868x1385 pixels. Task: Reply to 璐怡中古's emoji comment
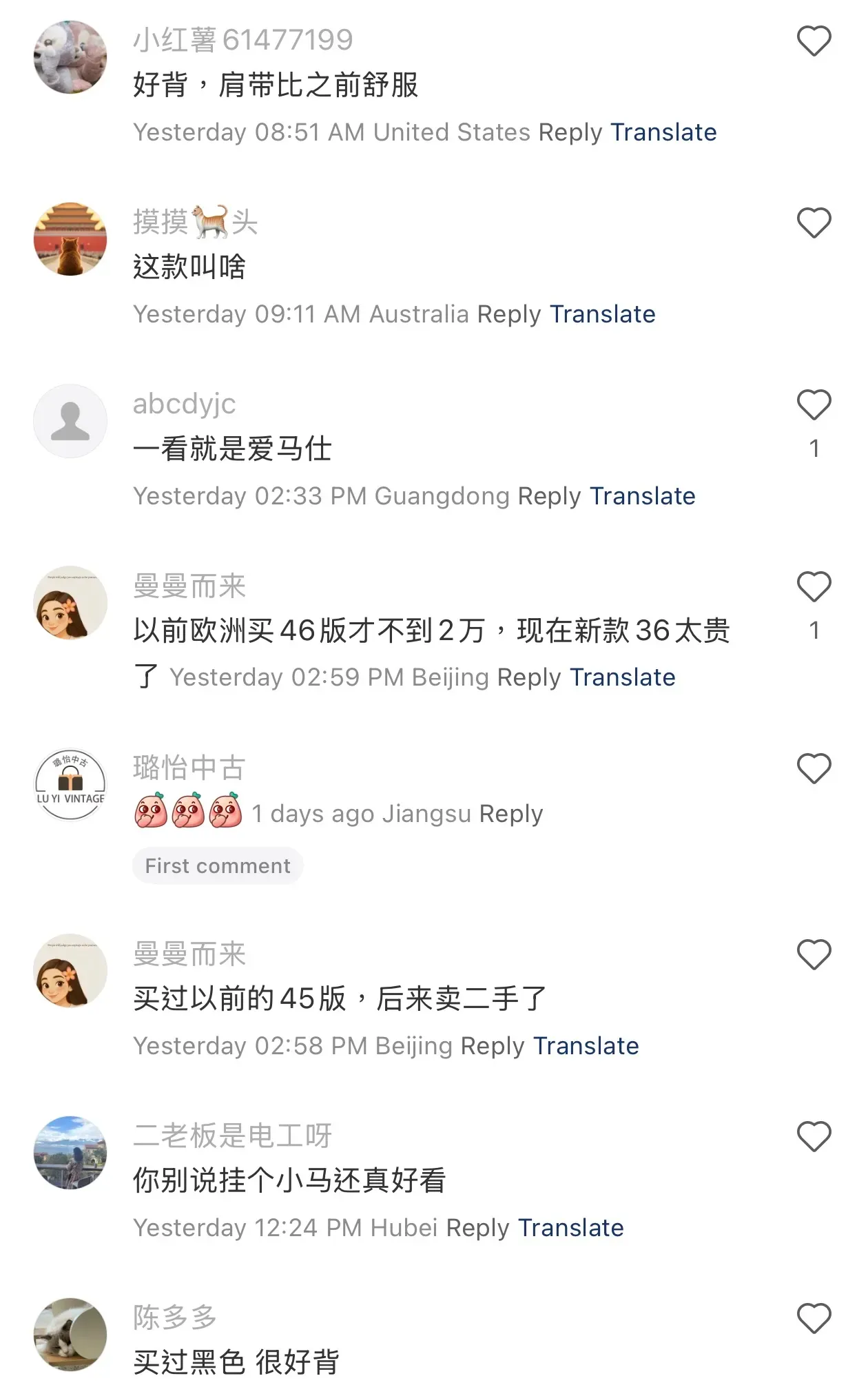pyautogui.click(x=511, y=814)
